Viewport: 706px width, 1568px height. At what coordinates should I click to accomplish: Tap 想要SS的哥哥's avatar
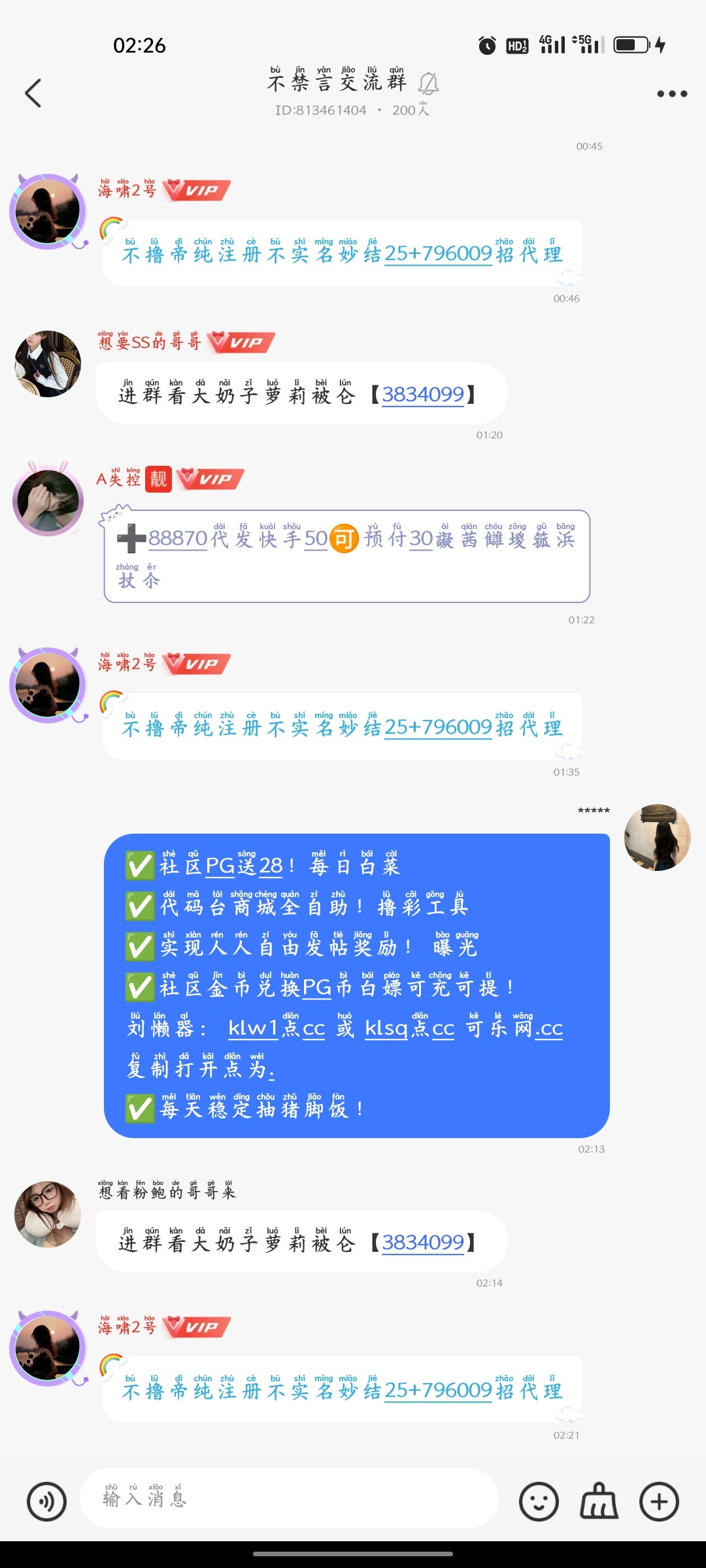pos(47,364)
